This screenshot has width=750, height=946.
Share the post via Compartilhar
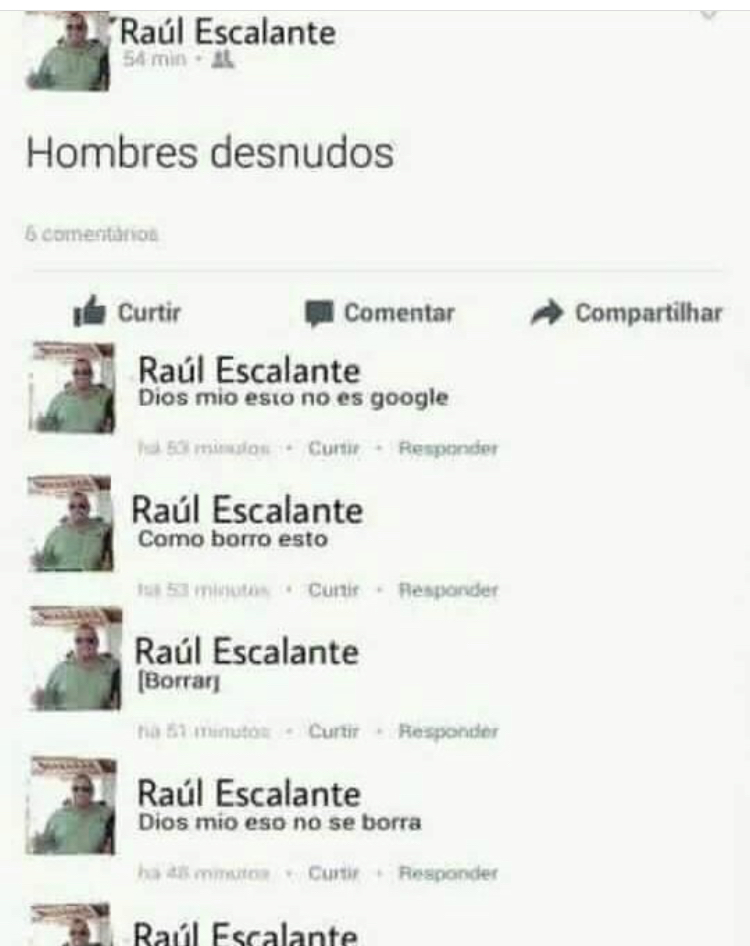[x=626, y=313]
